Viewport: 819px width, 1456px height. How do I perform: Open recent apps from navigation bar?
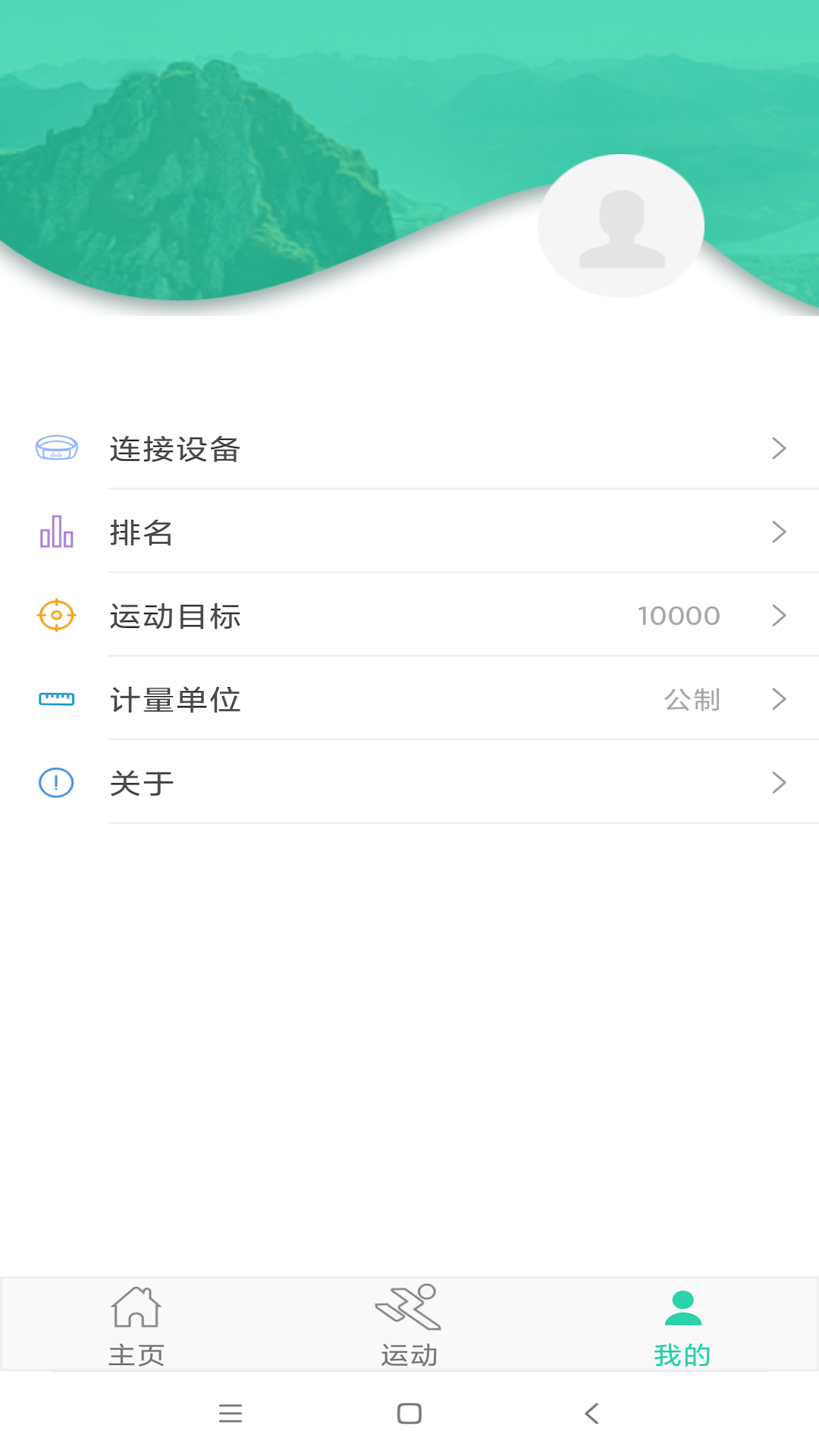tap(231, 1414)
